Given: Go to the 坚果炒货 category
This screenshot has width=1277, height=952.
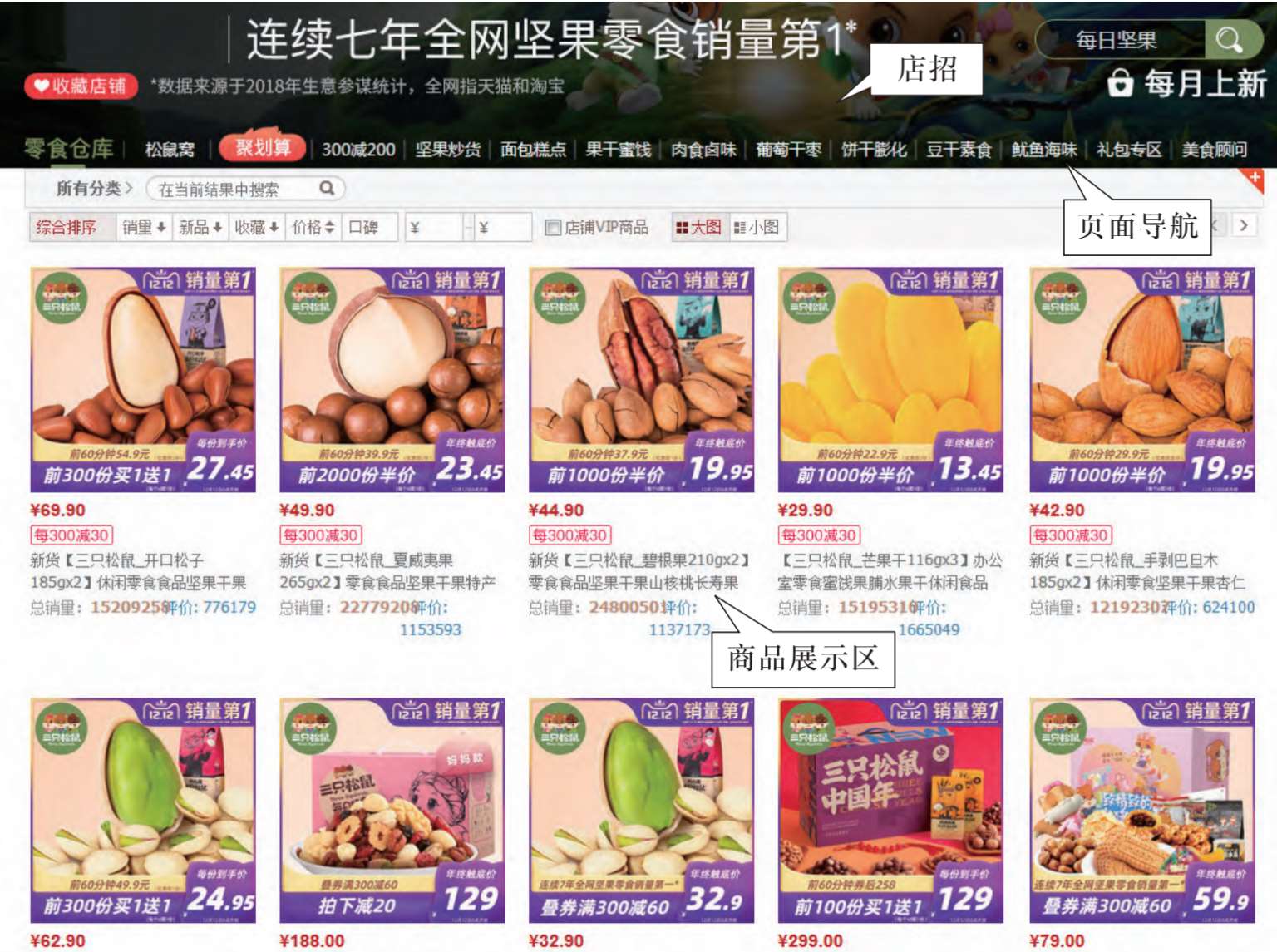Looking at the screenshot, I should 448,150.
